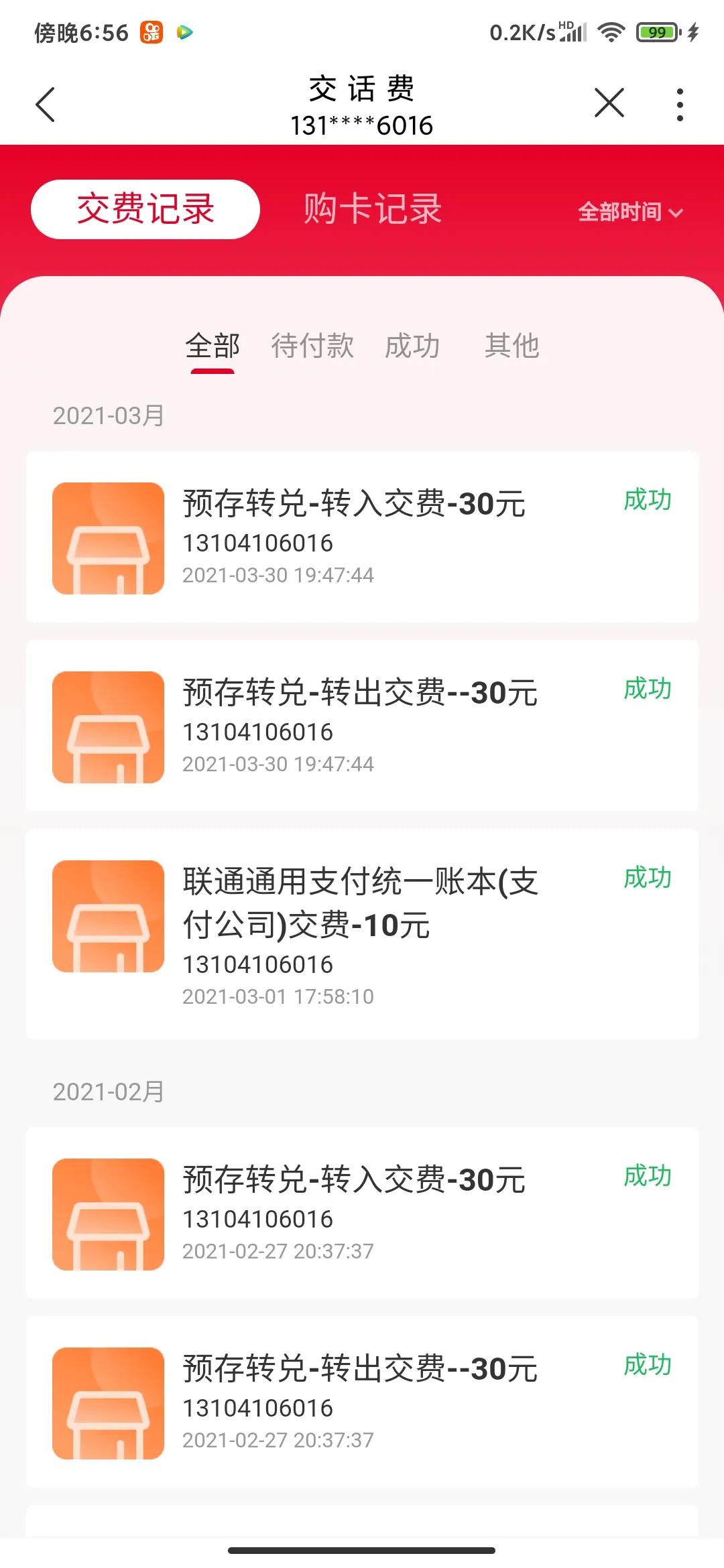Switch to the 购卡记录 tab

(371, 209)
